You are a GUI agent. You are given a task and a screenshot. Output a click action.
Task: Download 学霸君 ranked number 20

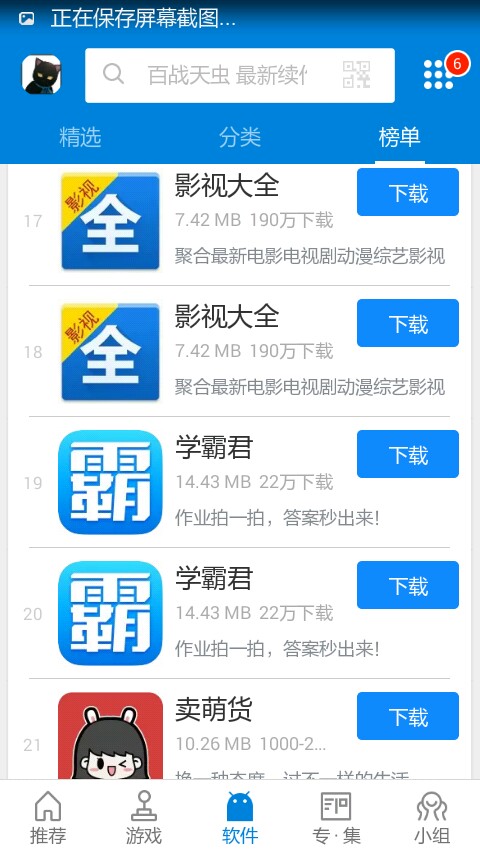(408, 585)
